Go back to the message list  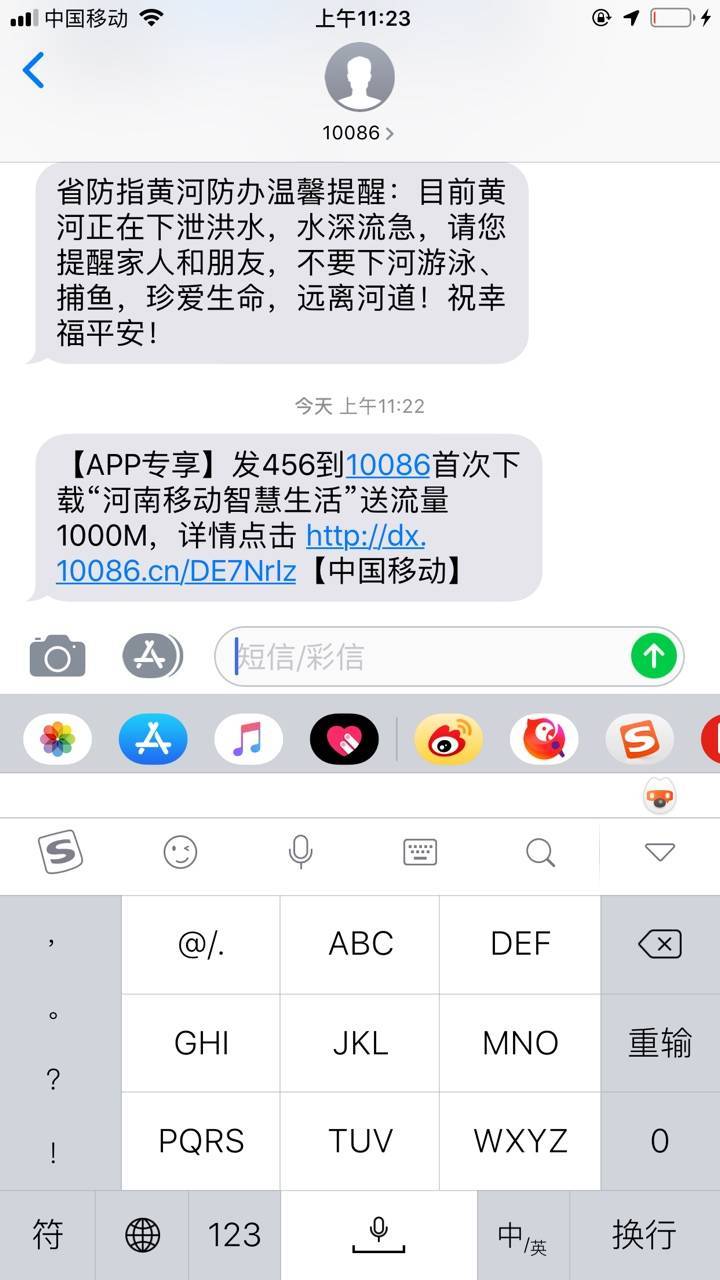click(34, 71)
